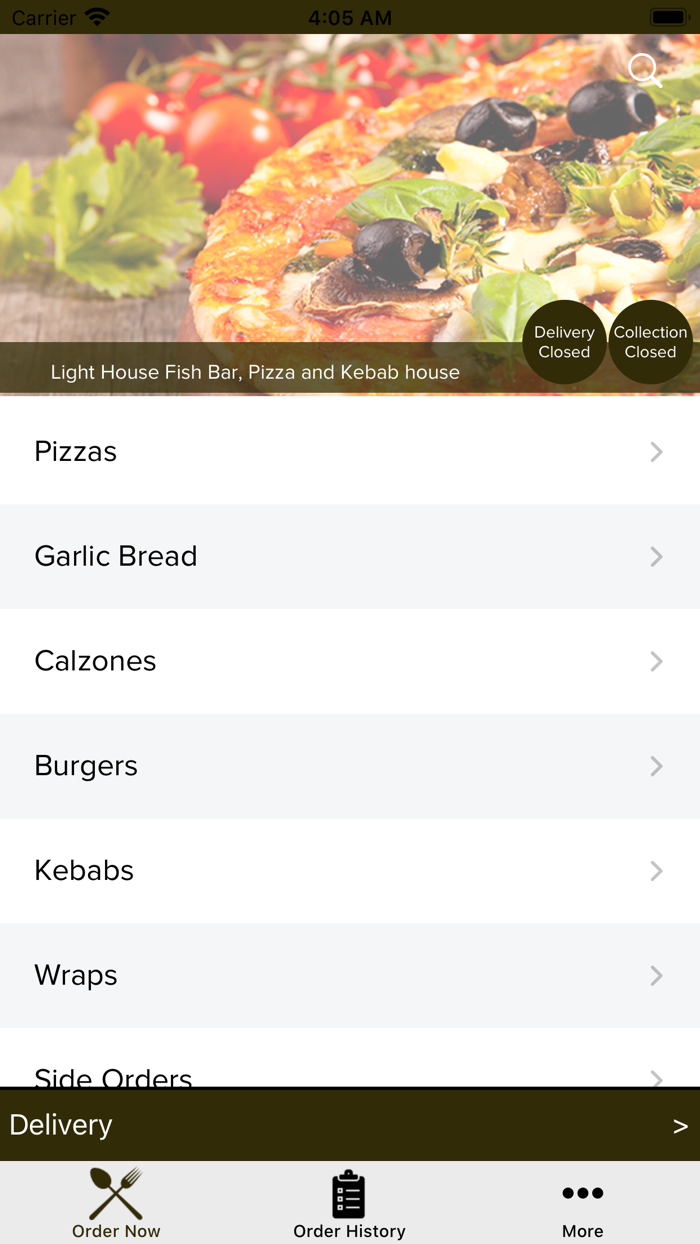Browse the Kebabs category
This screenshot has width=700, height=1244.
(349, 871)
